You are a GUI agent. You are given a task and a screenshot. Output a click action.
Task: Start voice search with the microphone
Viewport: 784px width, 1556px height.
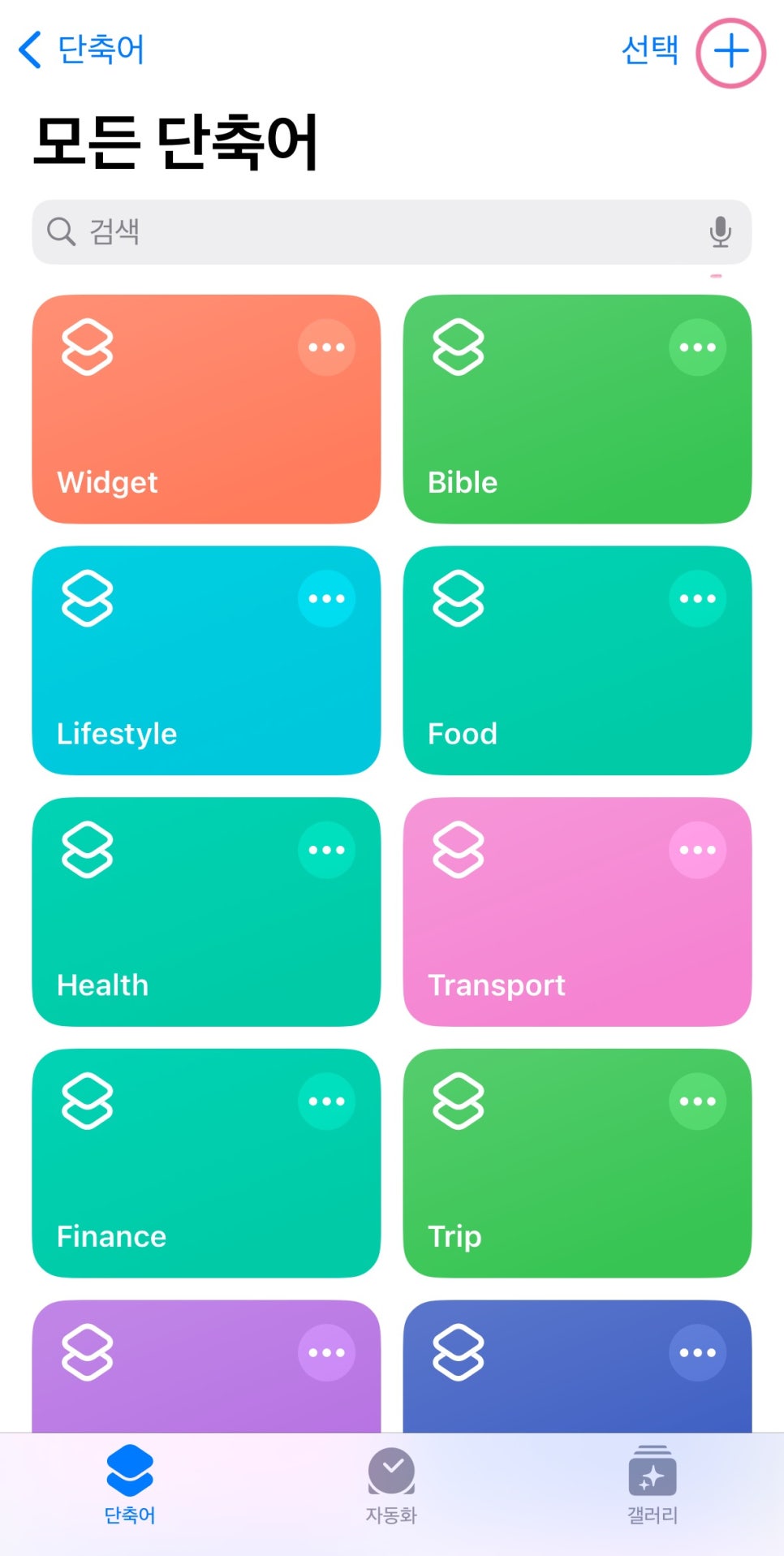click(720, 231)
